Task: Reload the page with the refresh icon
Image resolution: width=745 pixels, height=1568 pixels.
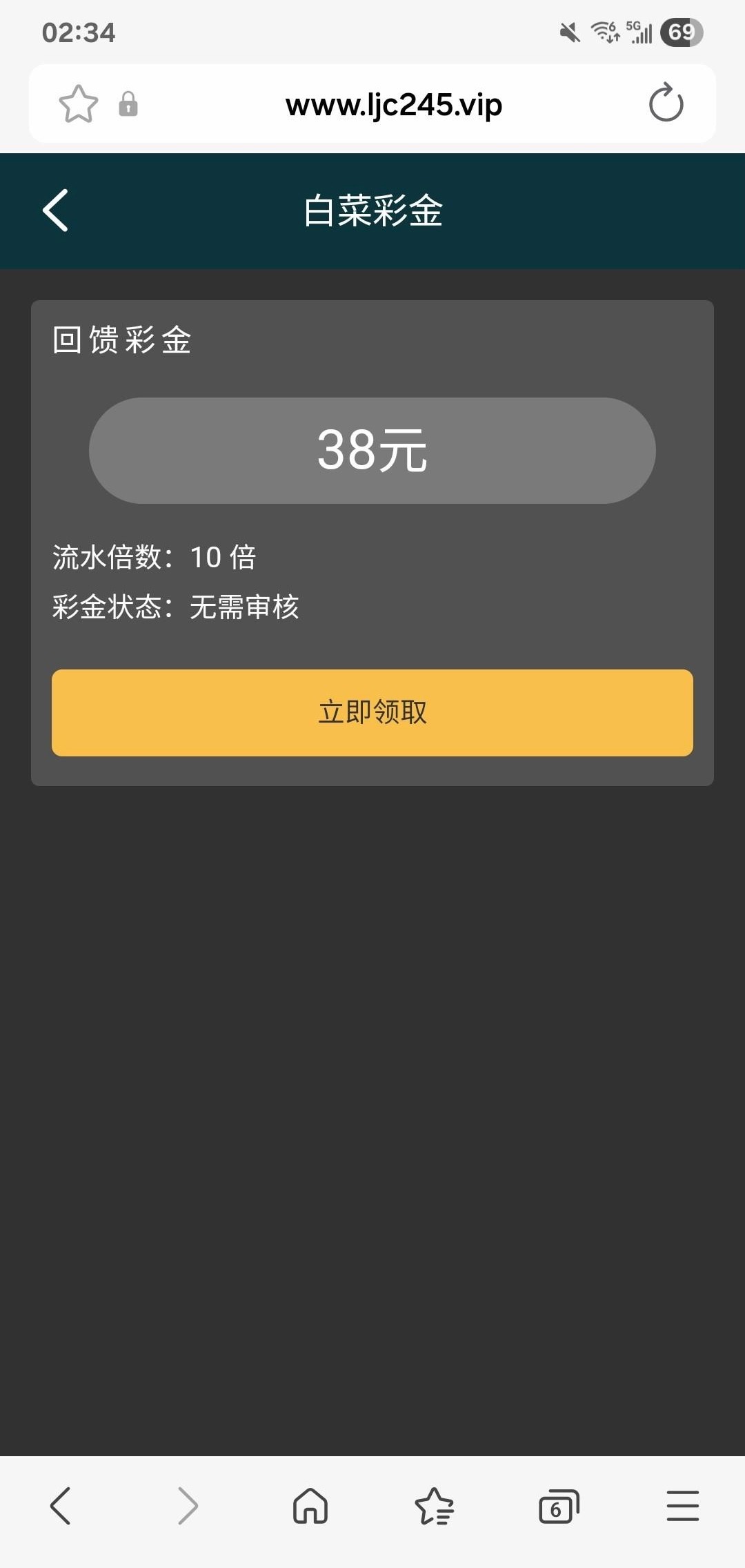Action: tap(666, 104)
